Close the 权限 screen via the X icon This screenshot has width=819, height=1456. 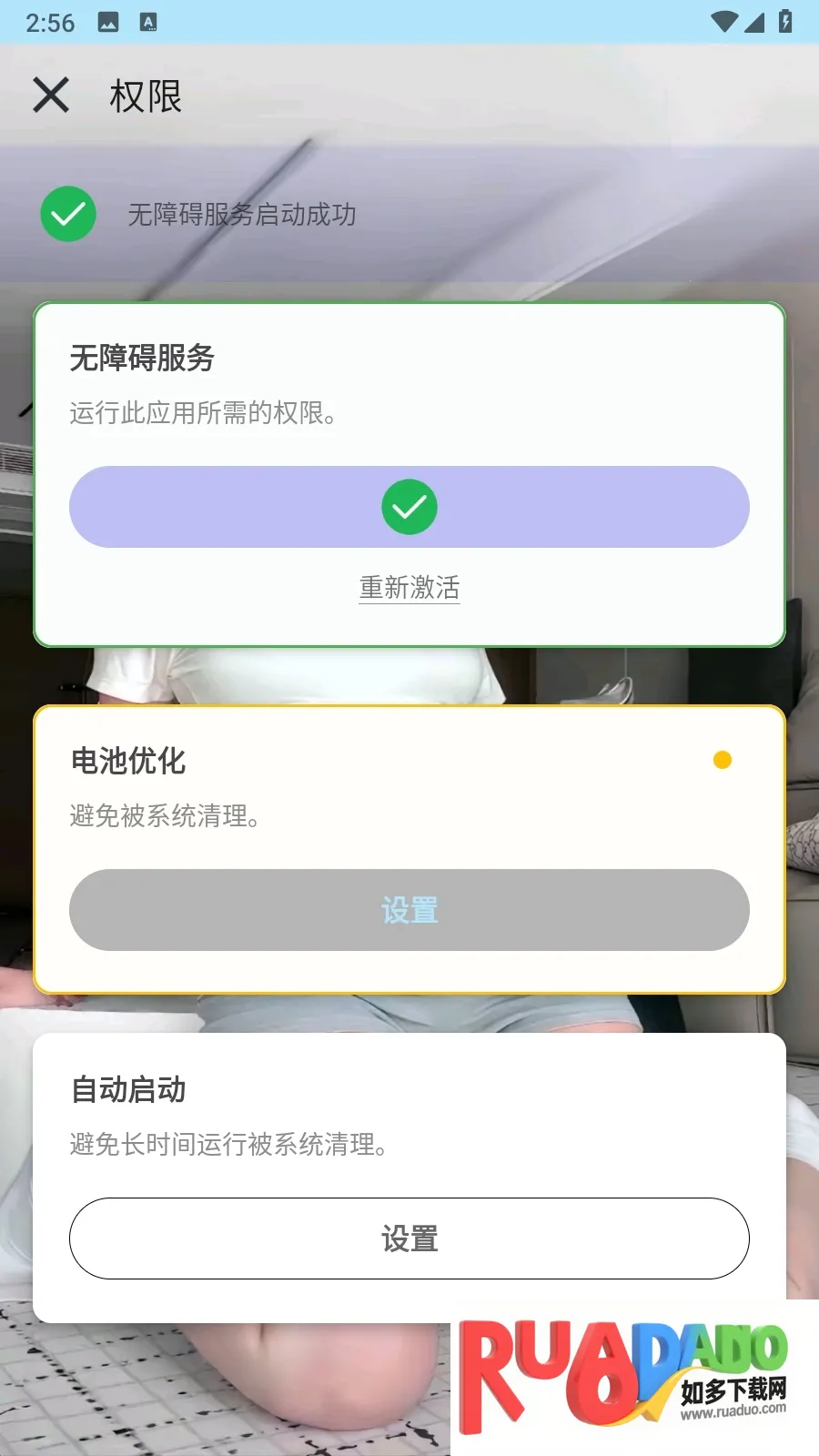(50, 95)
